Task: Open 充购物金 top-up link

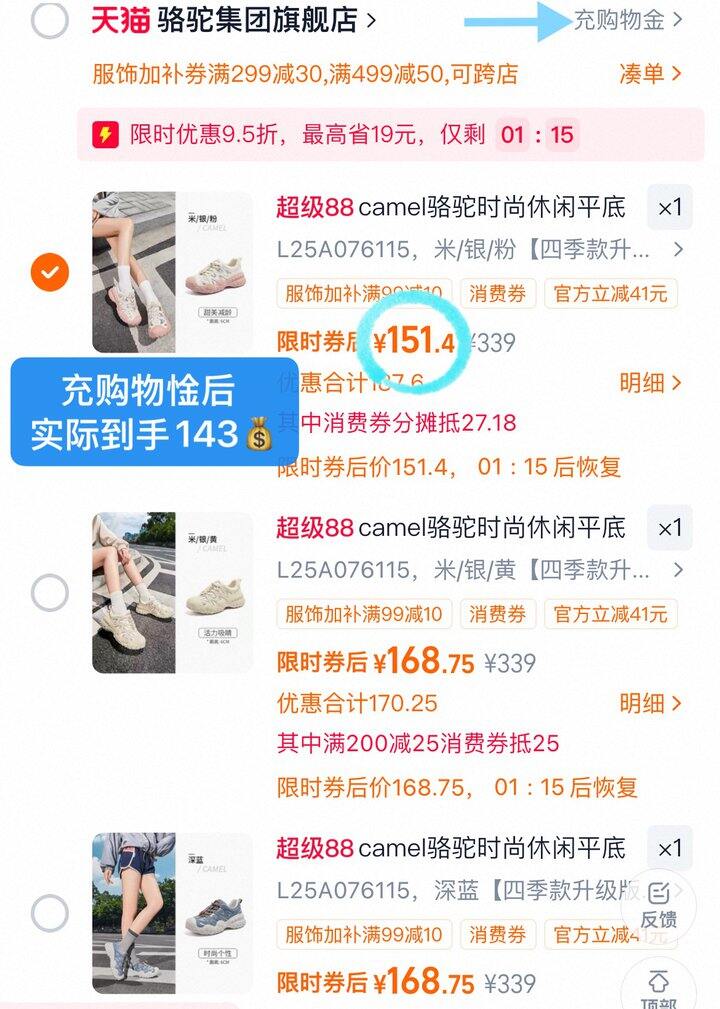Action: [627, 20]
